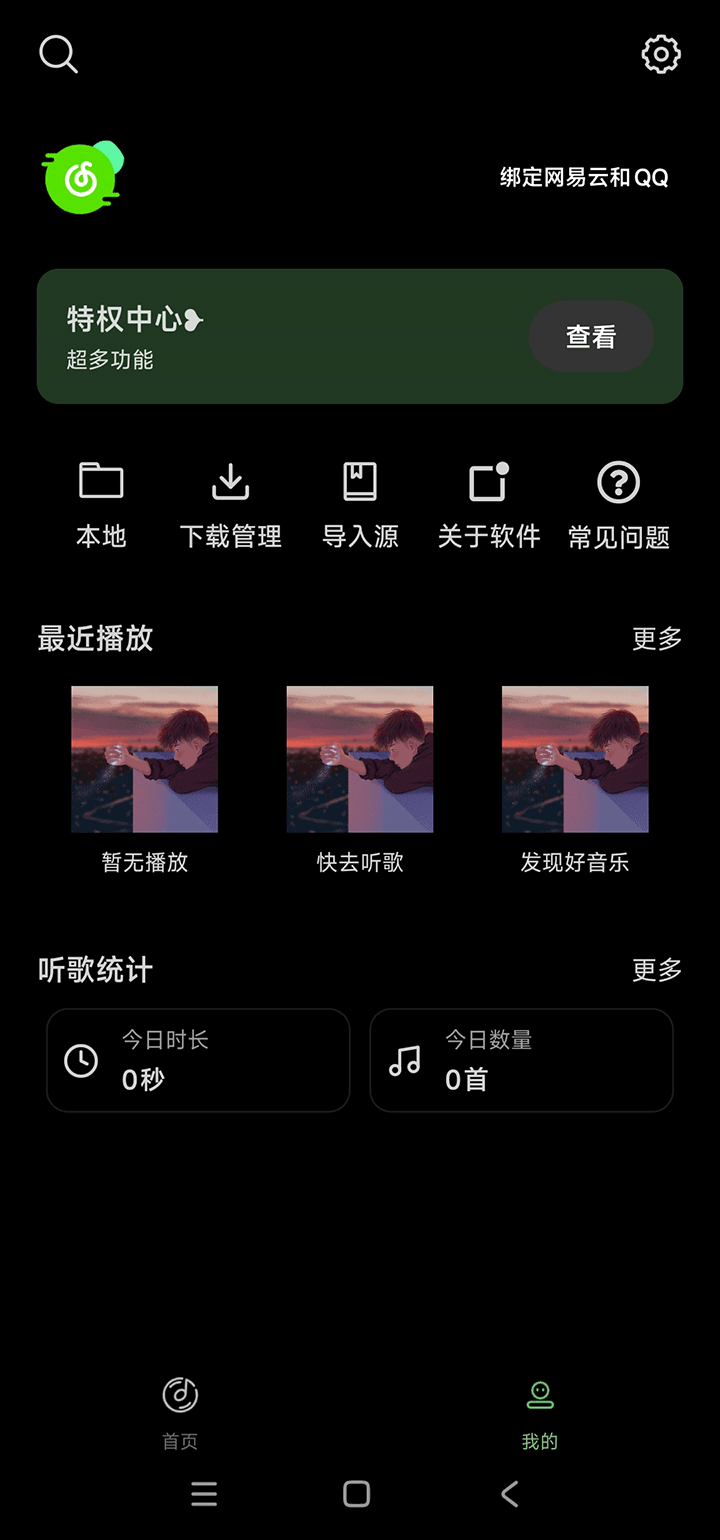
Task: Tap 绑定网易云和QQ to link accounts
Action: tap(584, 178)
